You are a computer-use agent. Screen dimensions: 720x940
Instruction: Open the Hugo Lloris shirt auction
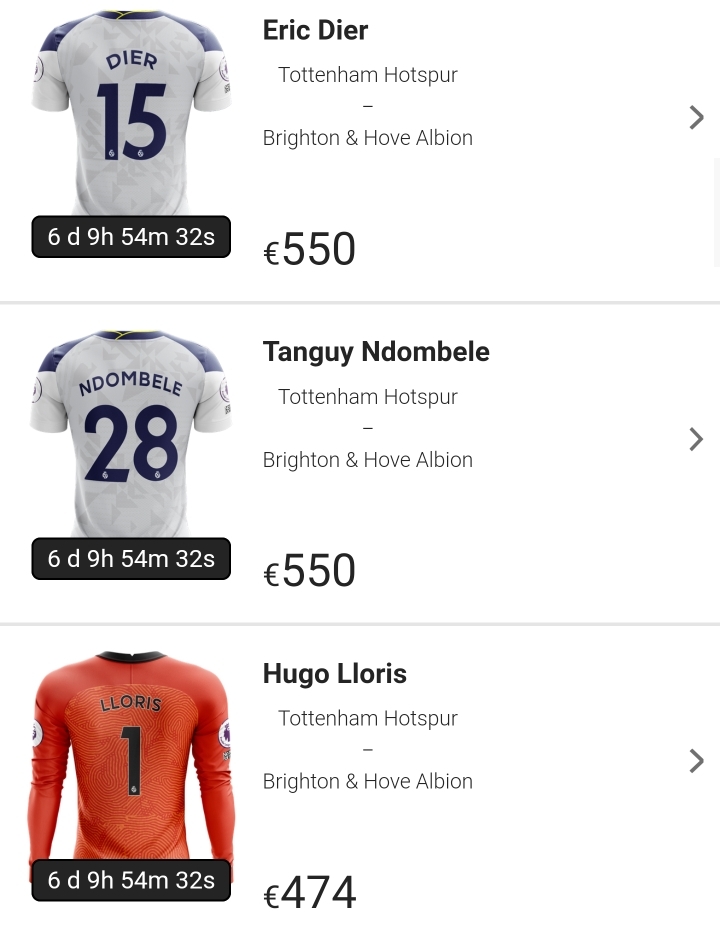click(334, 674)
